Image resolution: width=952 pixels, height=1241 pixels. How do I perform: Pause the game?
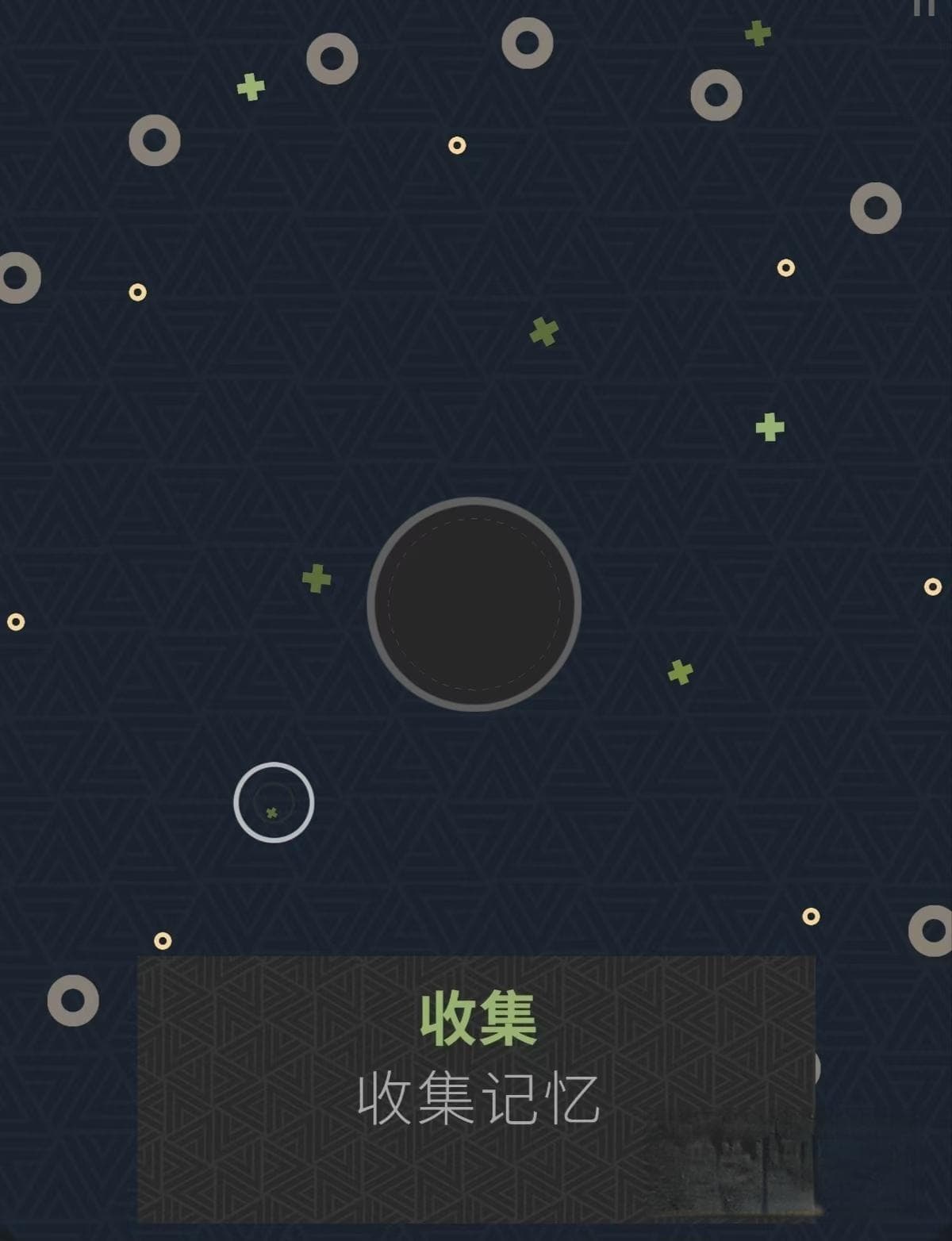923,7
